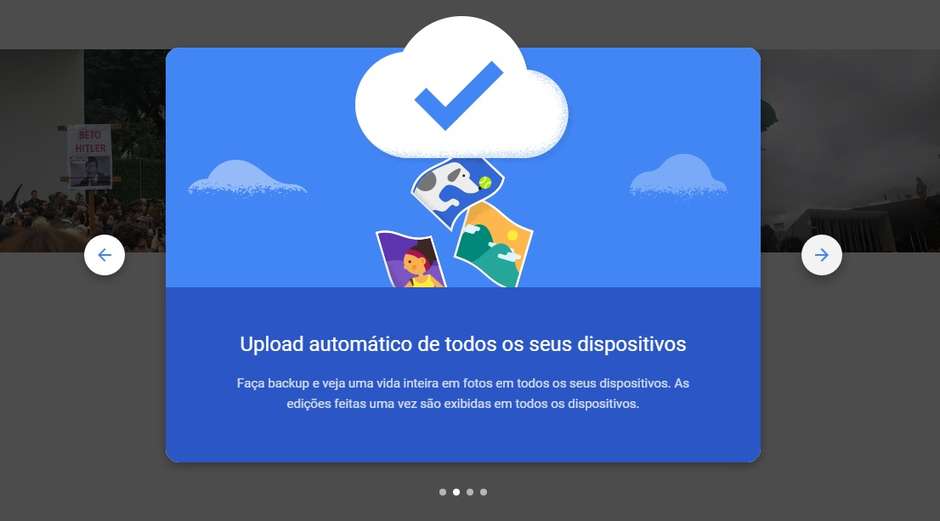Go to the previous slide arrow
The width and height of the screenshot is (940, 521).
point(104,255)
